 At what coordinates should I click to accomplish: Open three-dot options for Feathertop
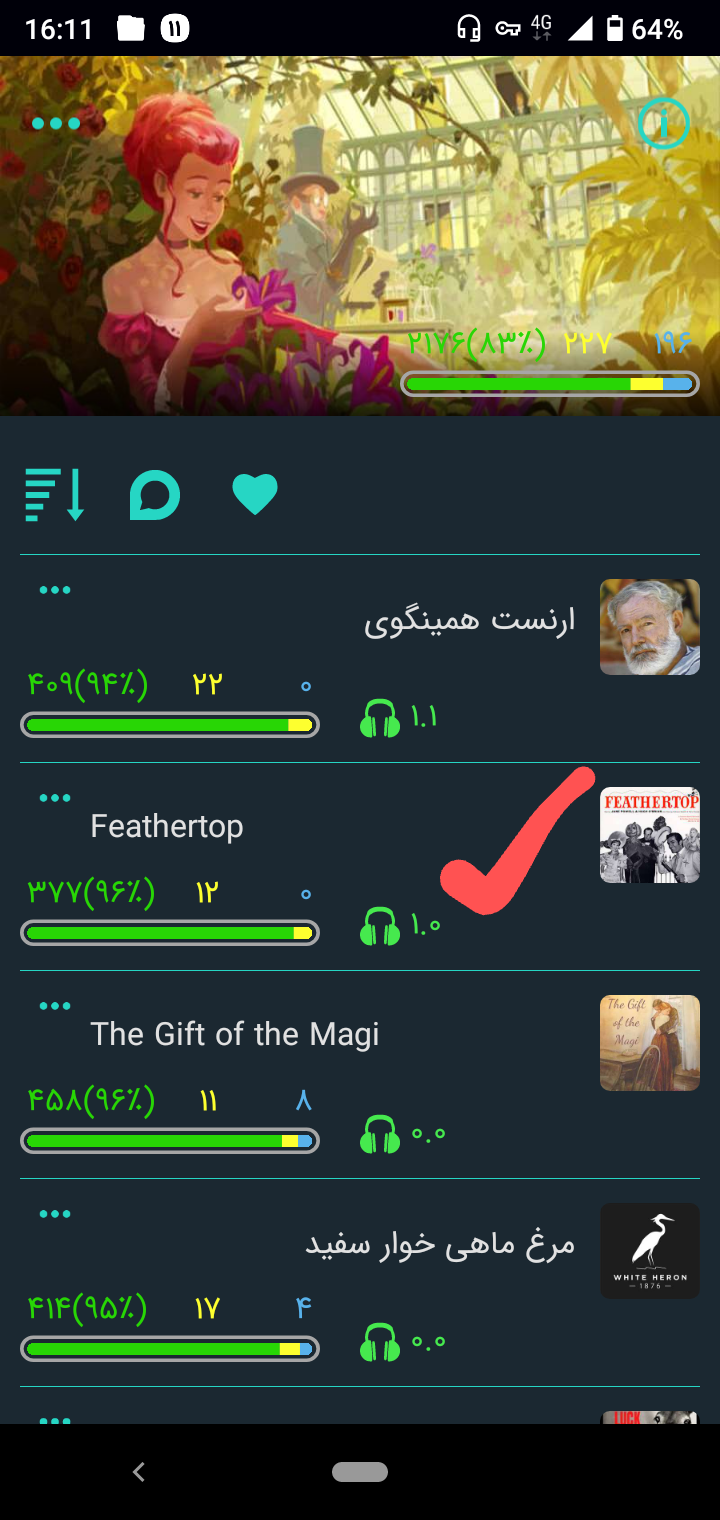[55, 798]
